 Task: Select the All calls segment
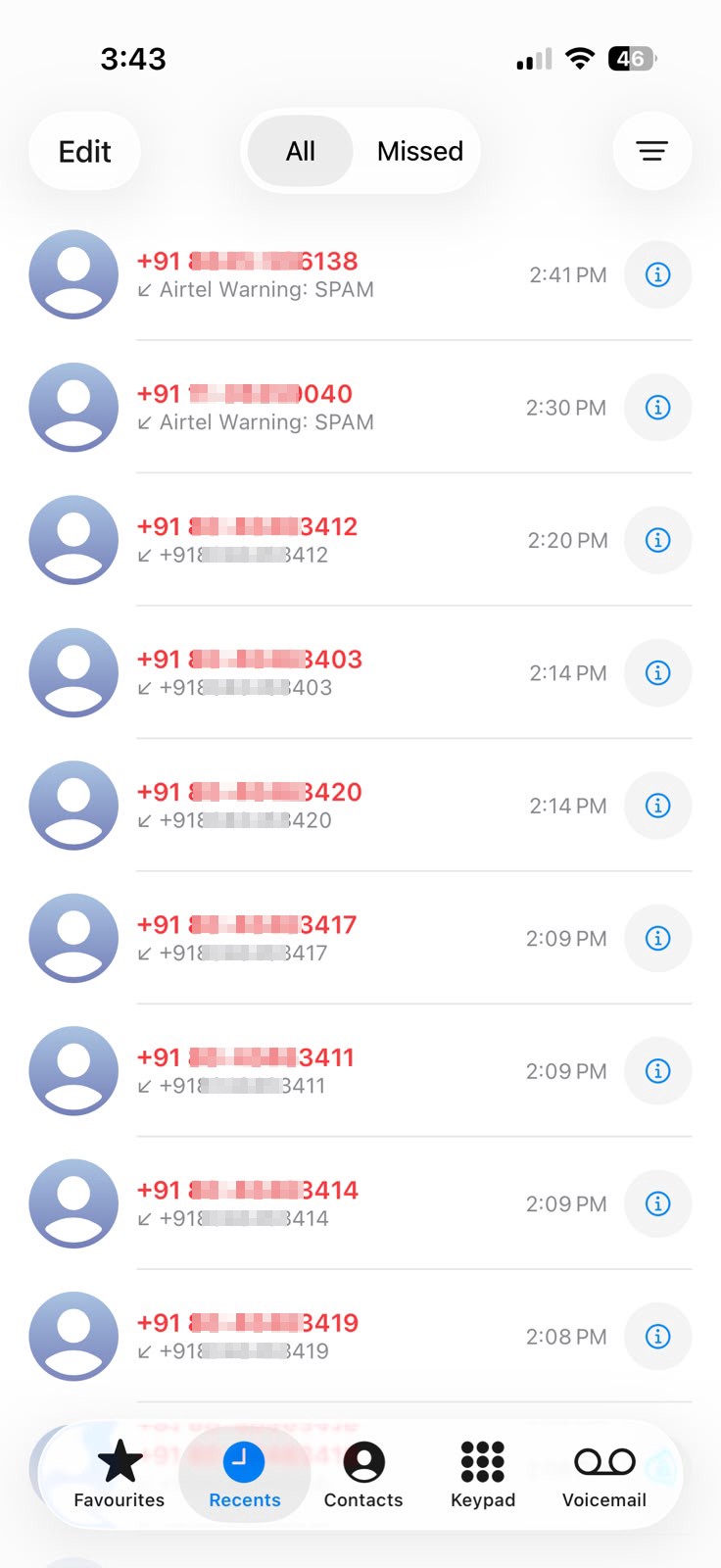click(x=300, y=151)
